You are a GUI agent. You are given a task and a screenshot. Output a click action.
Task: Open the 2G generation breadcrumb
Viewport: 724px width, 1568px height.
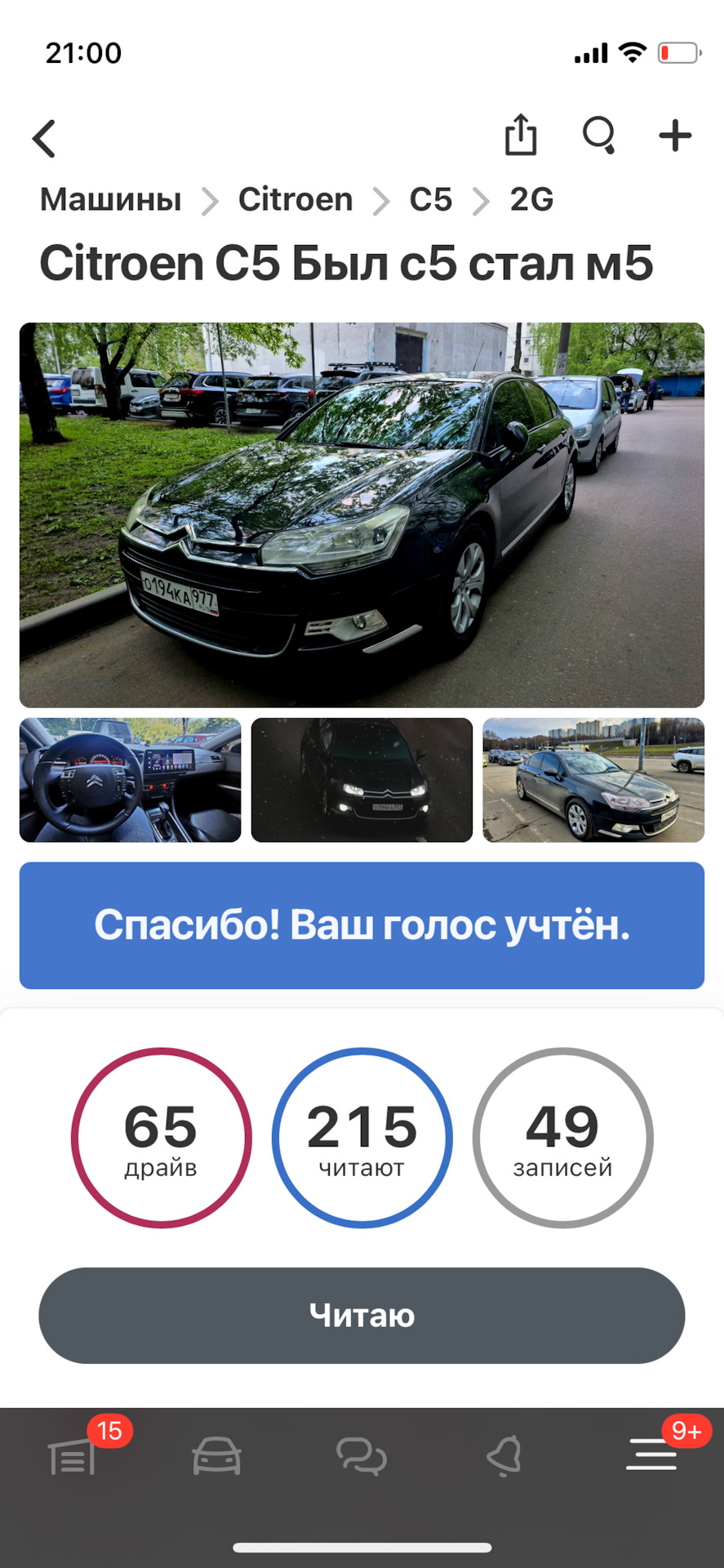point(531,199)
